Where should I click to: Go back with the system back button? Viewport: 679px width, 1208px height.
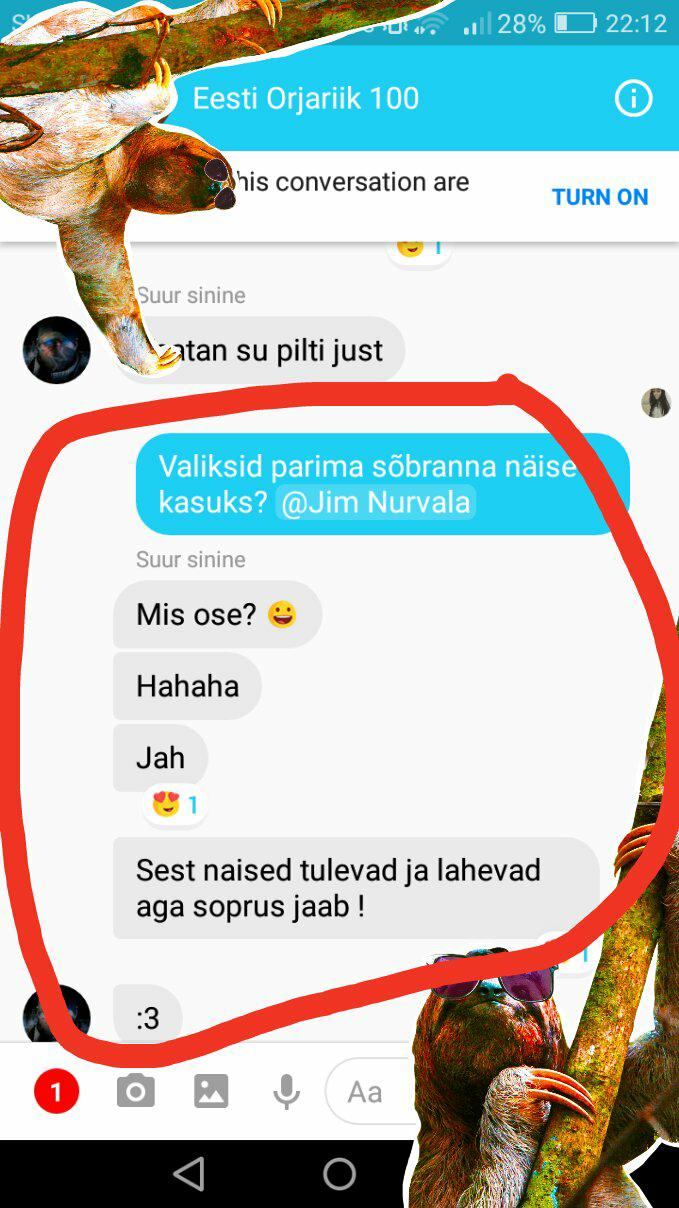188,1173
